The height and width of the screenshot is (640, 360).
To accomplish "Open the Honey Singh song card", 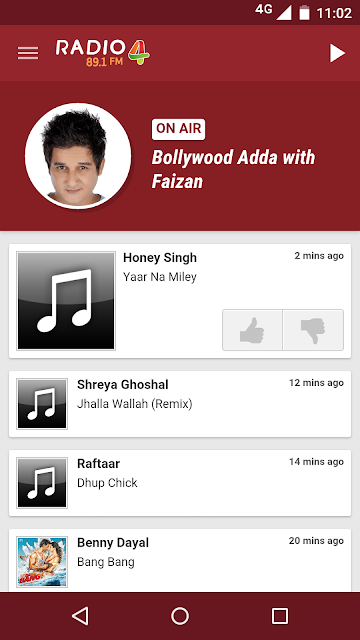I will 180,301.
